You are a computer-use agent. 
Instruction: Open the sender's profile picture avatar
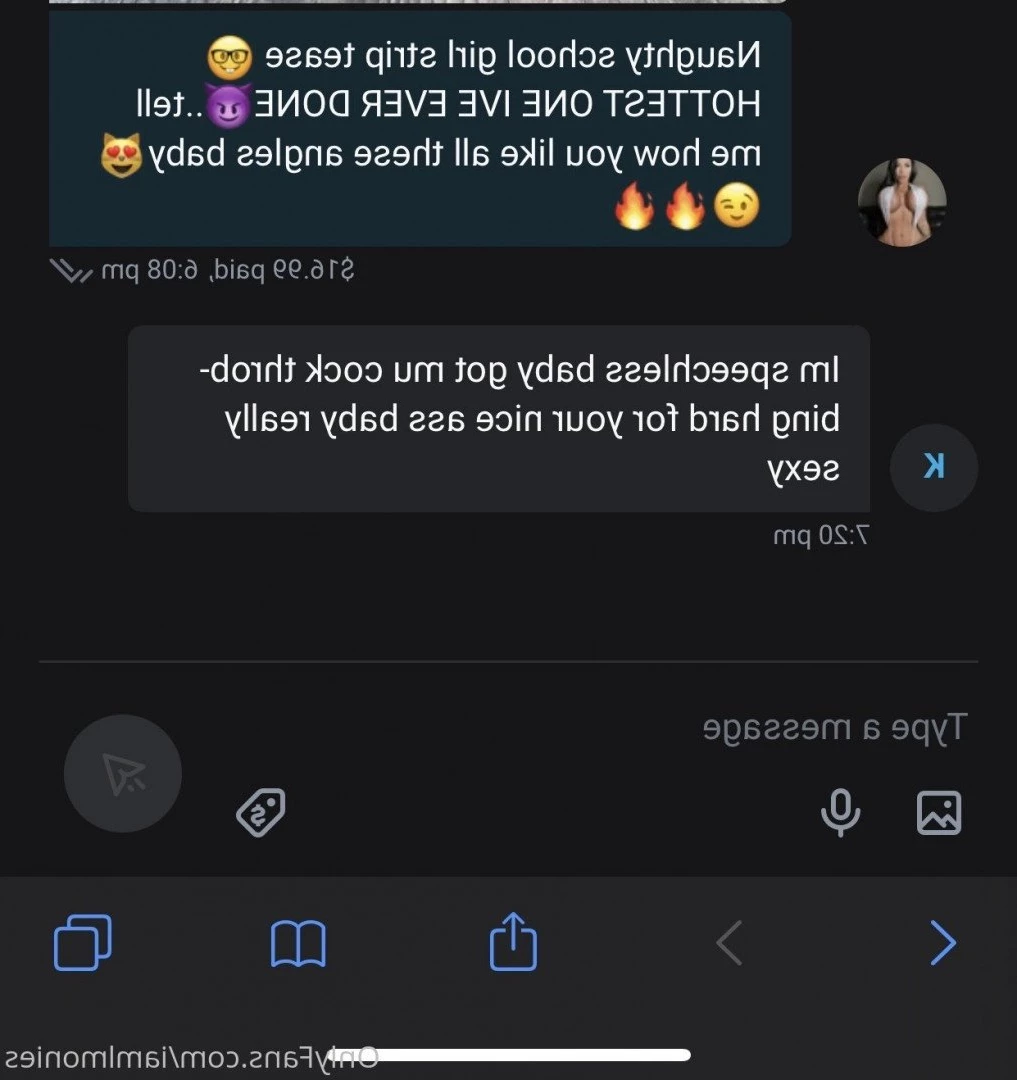pos(902,203)
